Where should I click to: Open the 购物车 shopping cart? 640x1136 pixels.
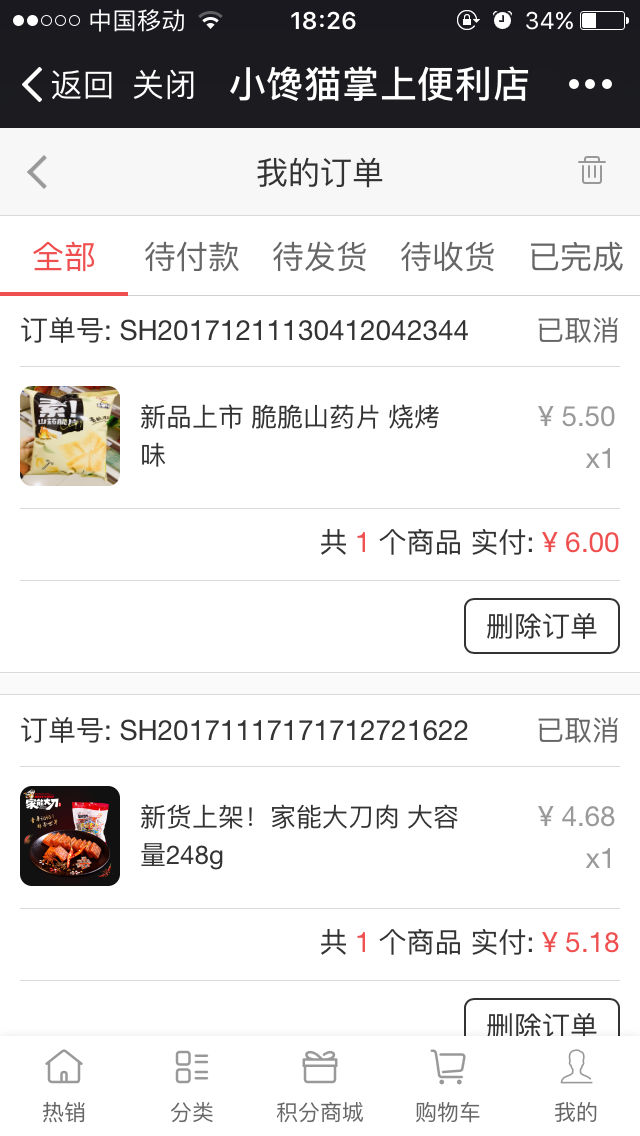pyautogui.click(x=448, y=1086)
